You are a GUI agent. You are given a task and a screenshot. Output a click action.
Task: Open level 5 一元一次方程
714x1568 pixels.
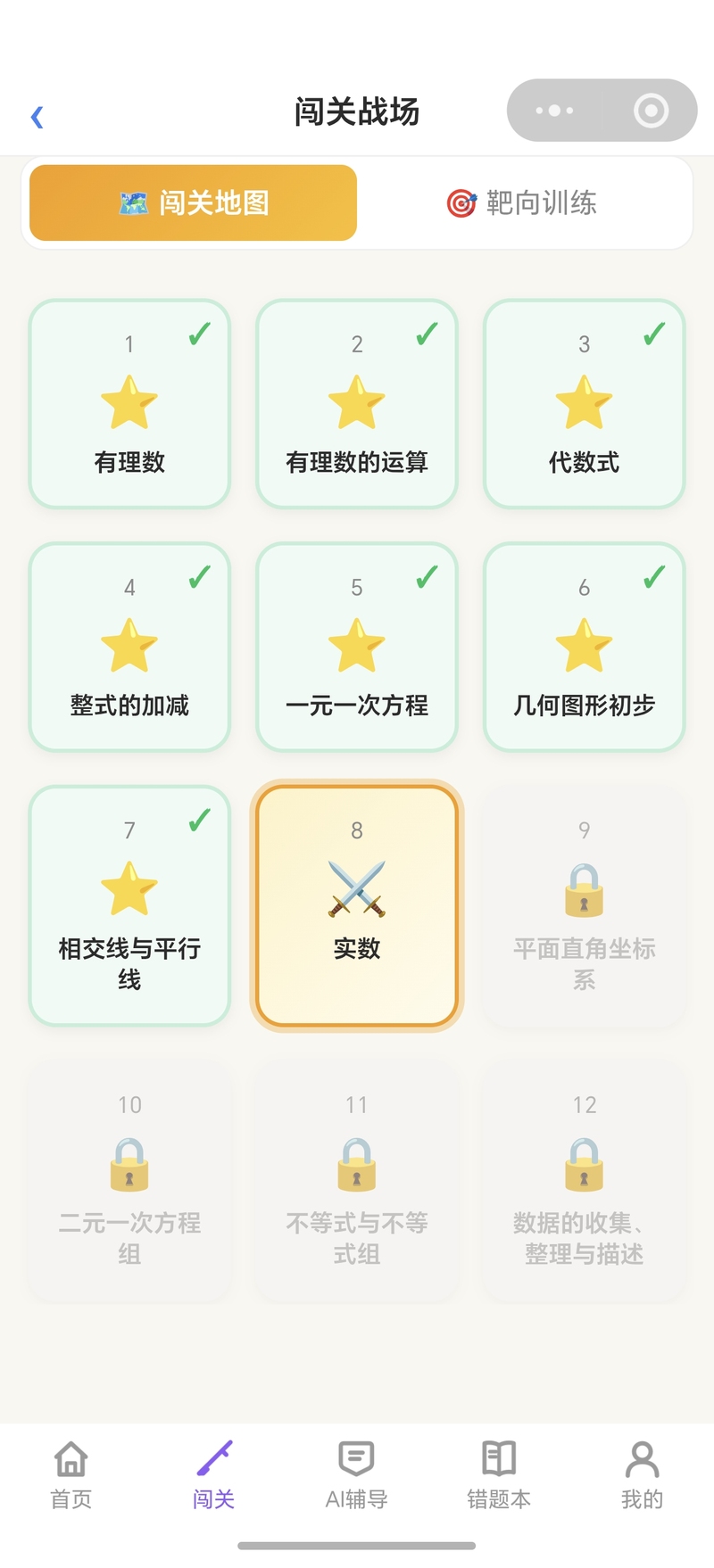pos(357,648)
